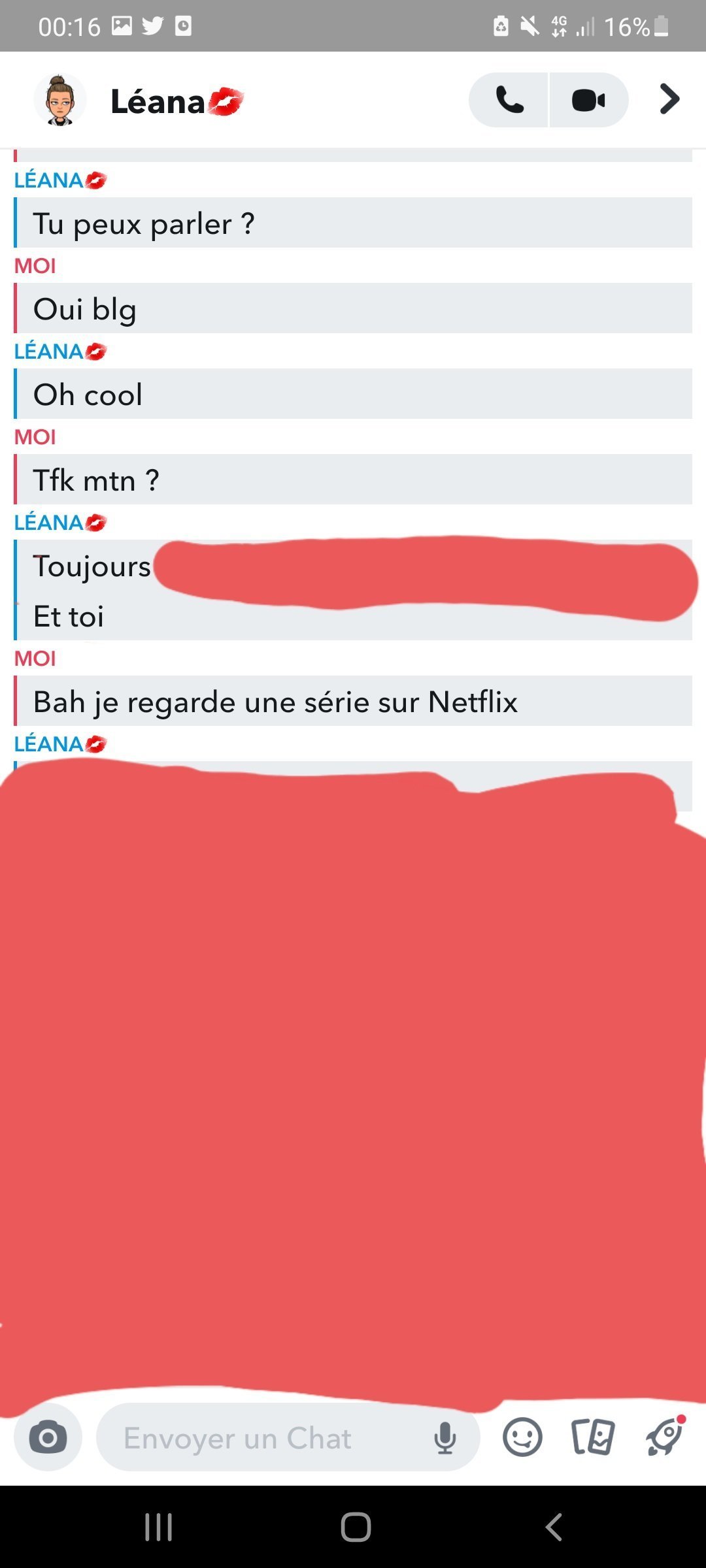
Task: Start a voice call with Léana
Action: point(509,100)
